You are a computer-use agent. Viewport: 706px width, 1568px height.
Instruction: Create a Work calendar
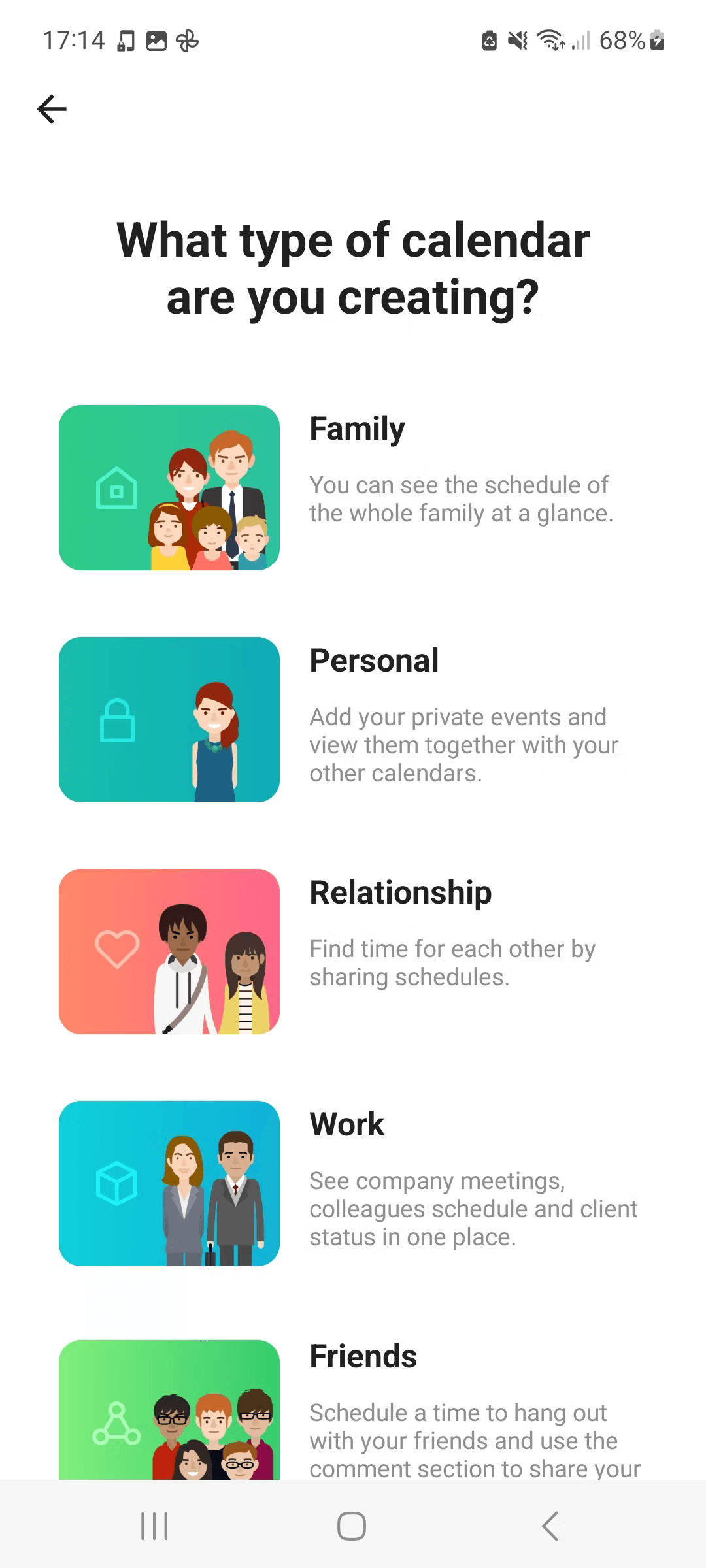(x=169, y=1183)
